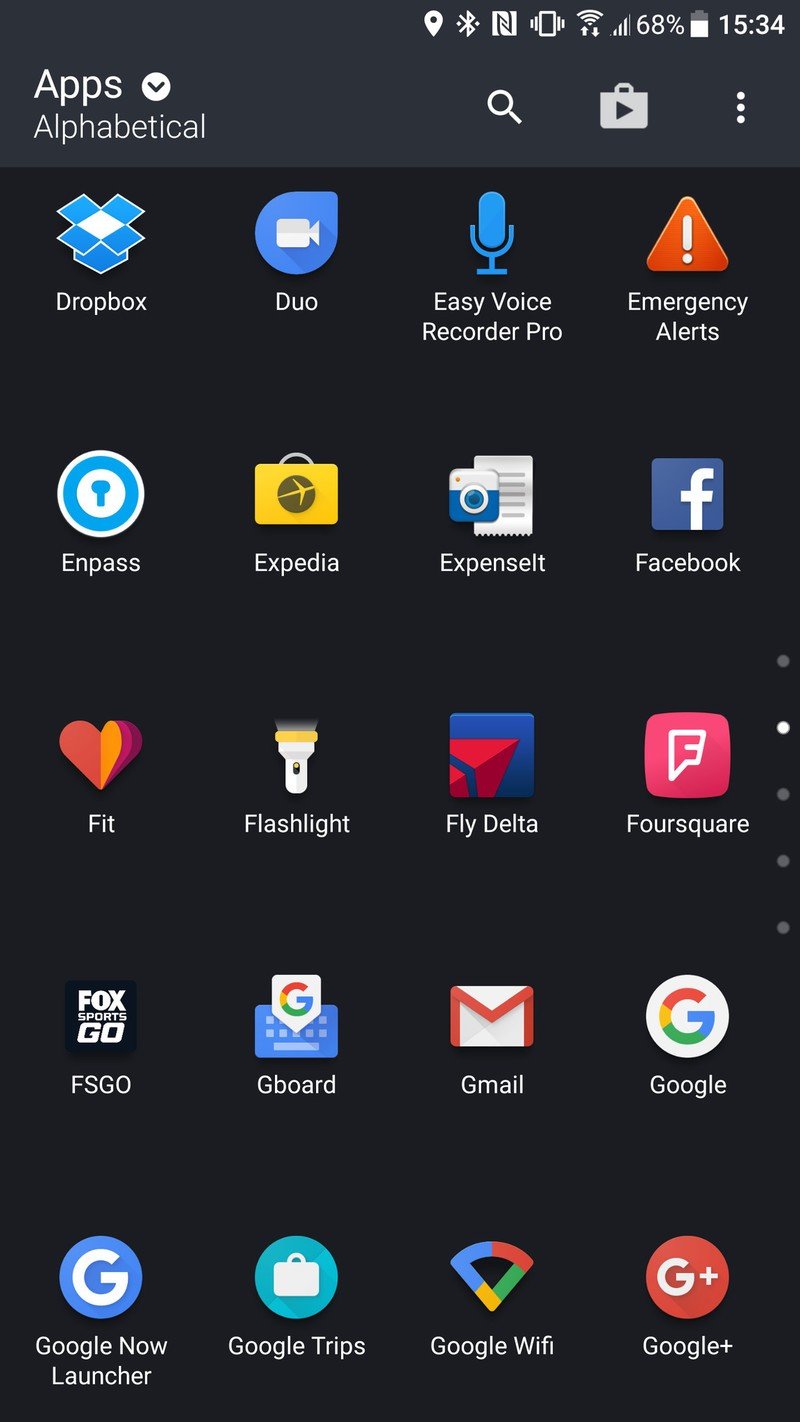This screenshot has width=800, height=1422.
Task: Launch Google Trips
Action: 296,1278
